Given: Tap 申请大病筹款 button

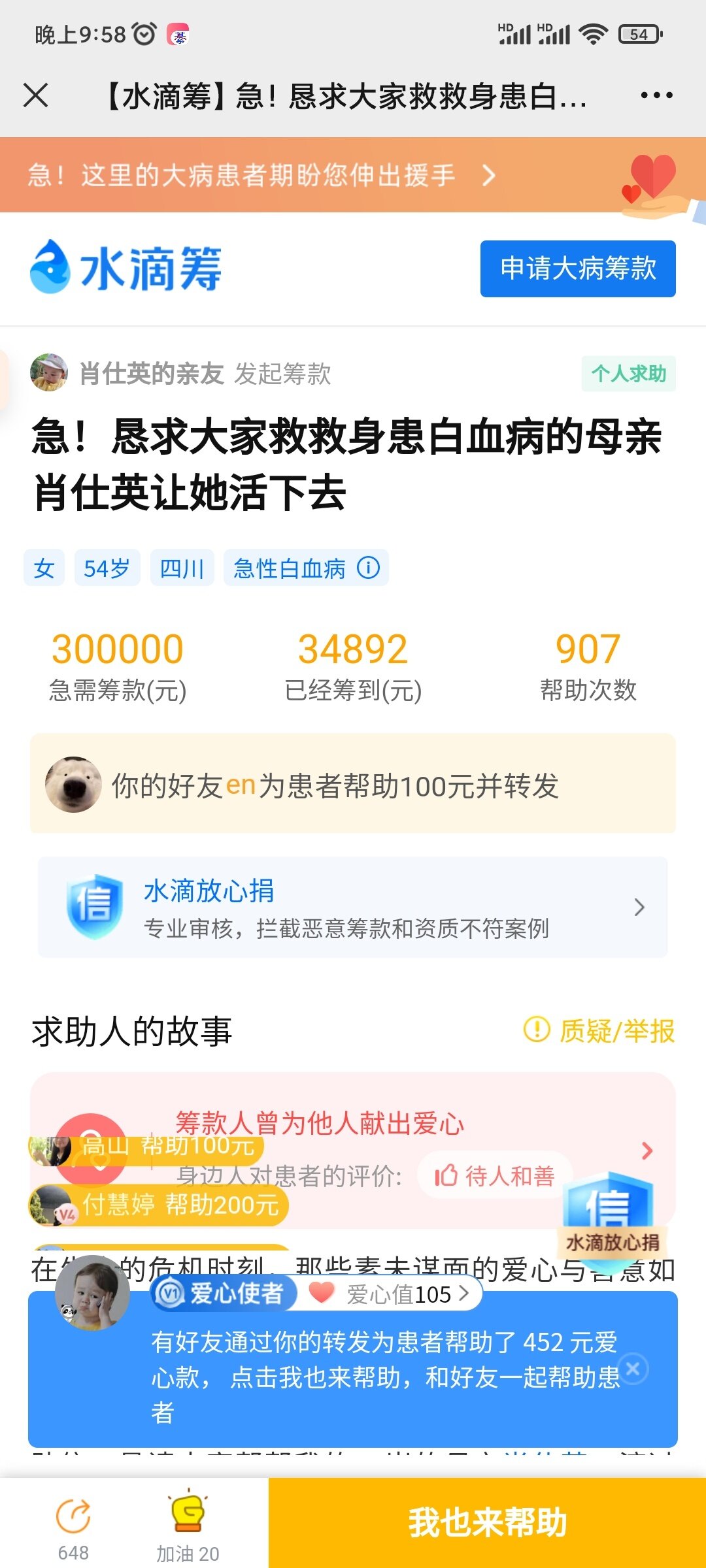Looking at the screenshot, I should click(578, 269).
